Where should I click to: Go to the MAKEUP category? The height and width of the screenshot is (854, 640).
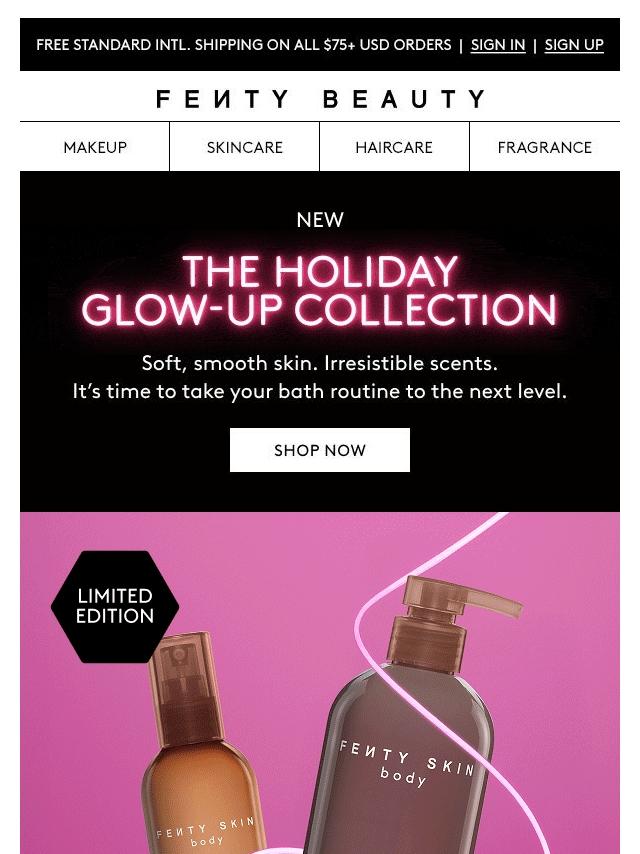[95, 147]
